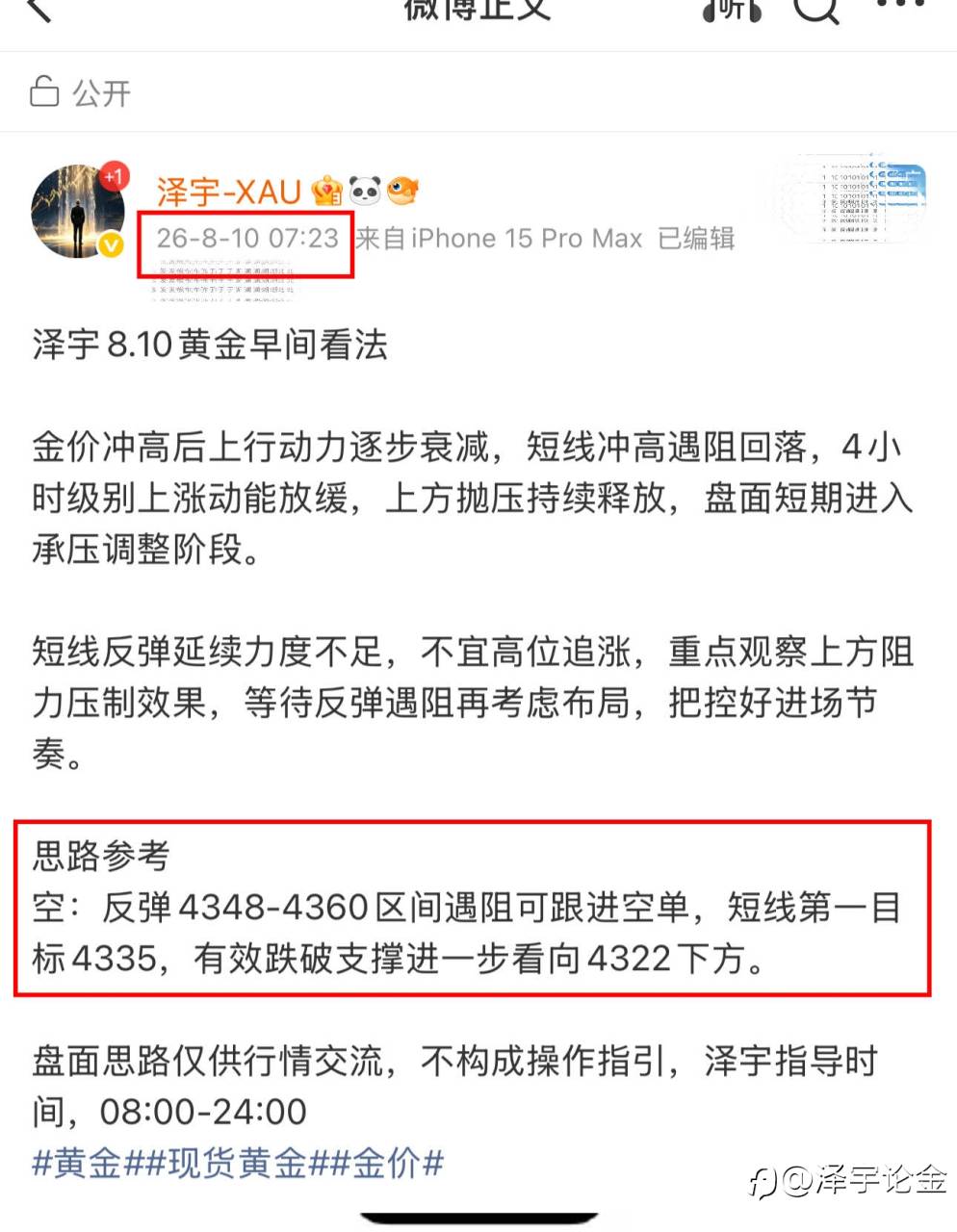Open the #现货黄金# hashtag

(238, 1164)
